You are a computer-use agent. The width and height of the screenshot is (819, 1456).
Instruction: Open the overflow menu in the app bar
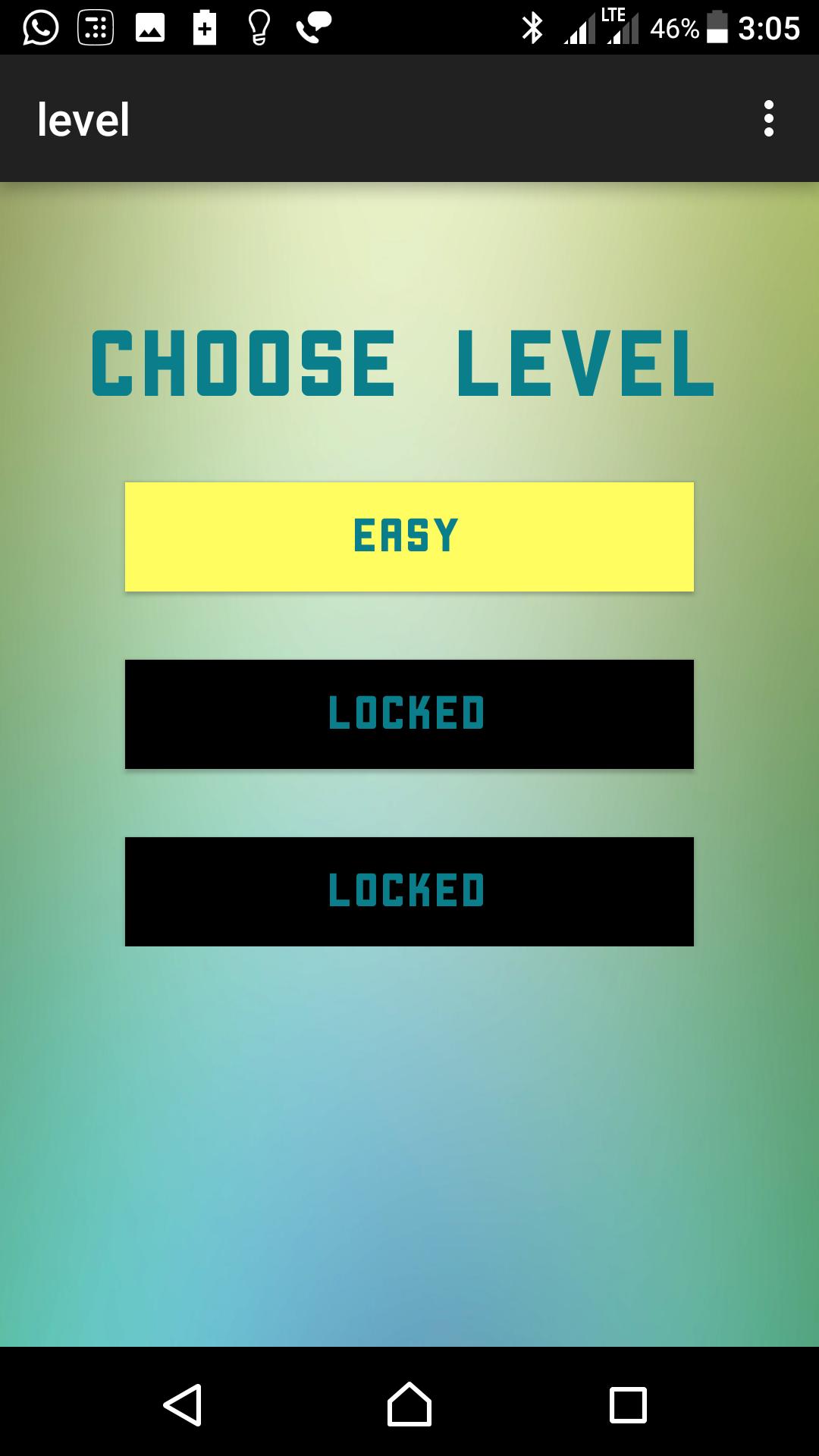point(768,118)
